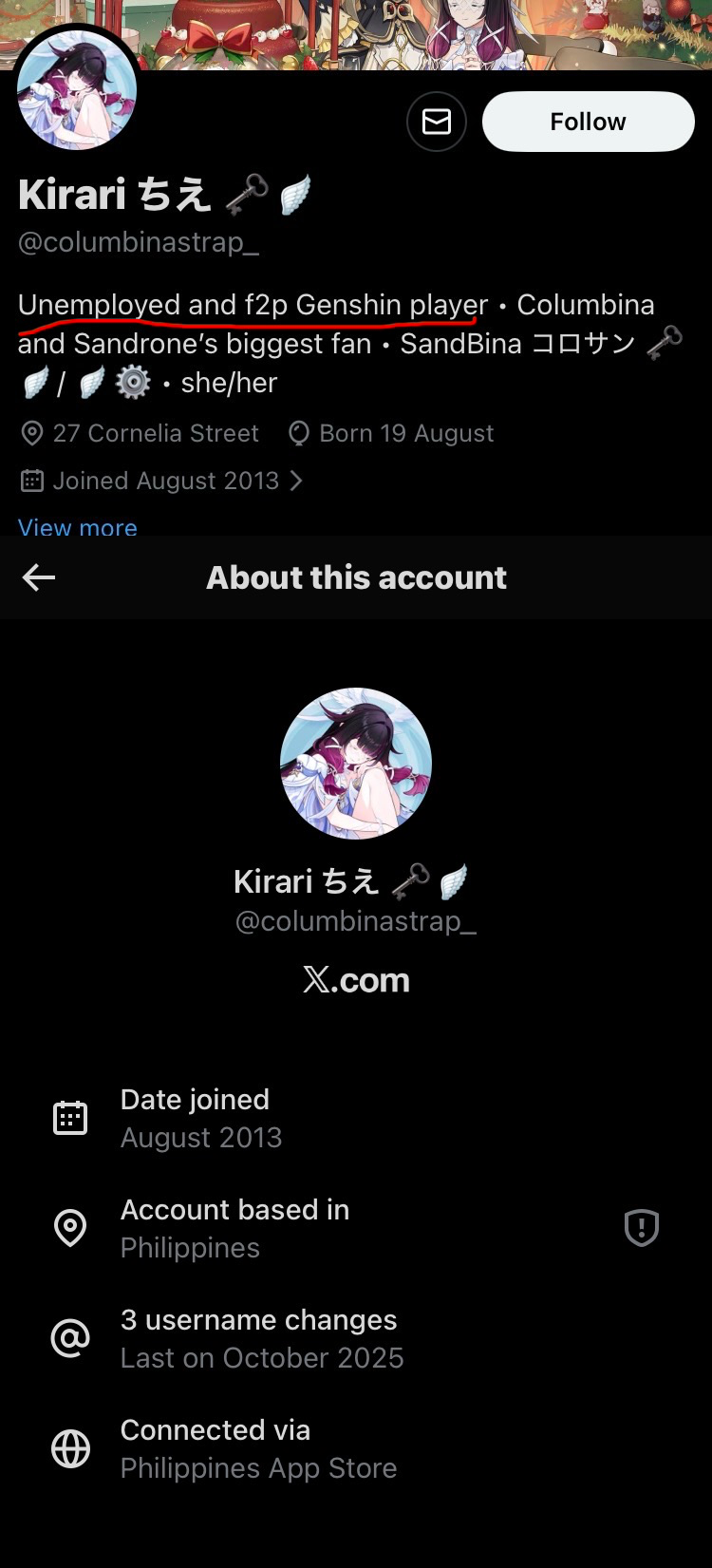The height and width of the screenshot is (1568, 712).
Task: Open Kirari's profile picture at the top
Action: coord(77,90)
